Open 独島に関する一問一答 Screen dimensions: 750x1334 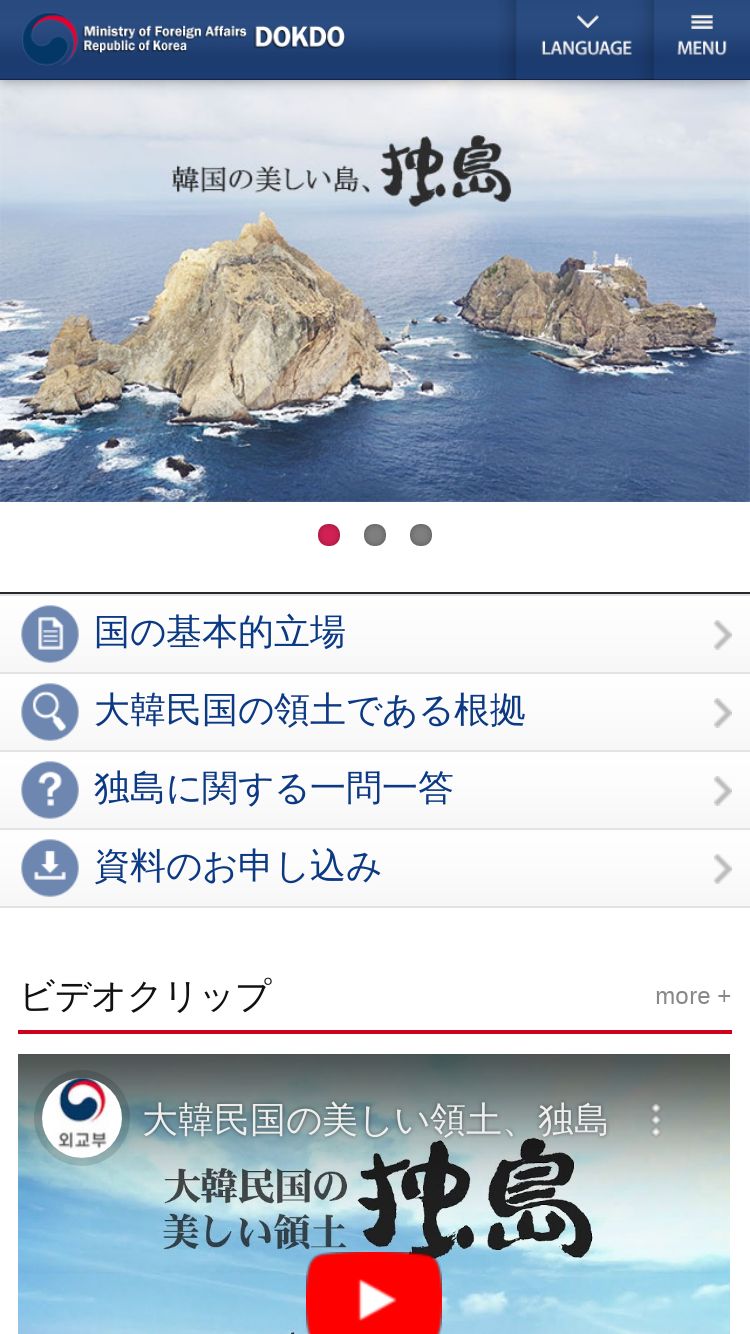(x=375, y=790)
